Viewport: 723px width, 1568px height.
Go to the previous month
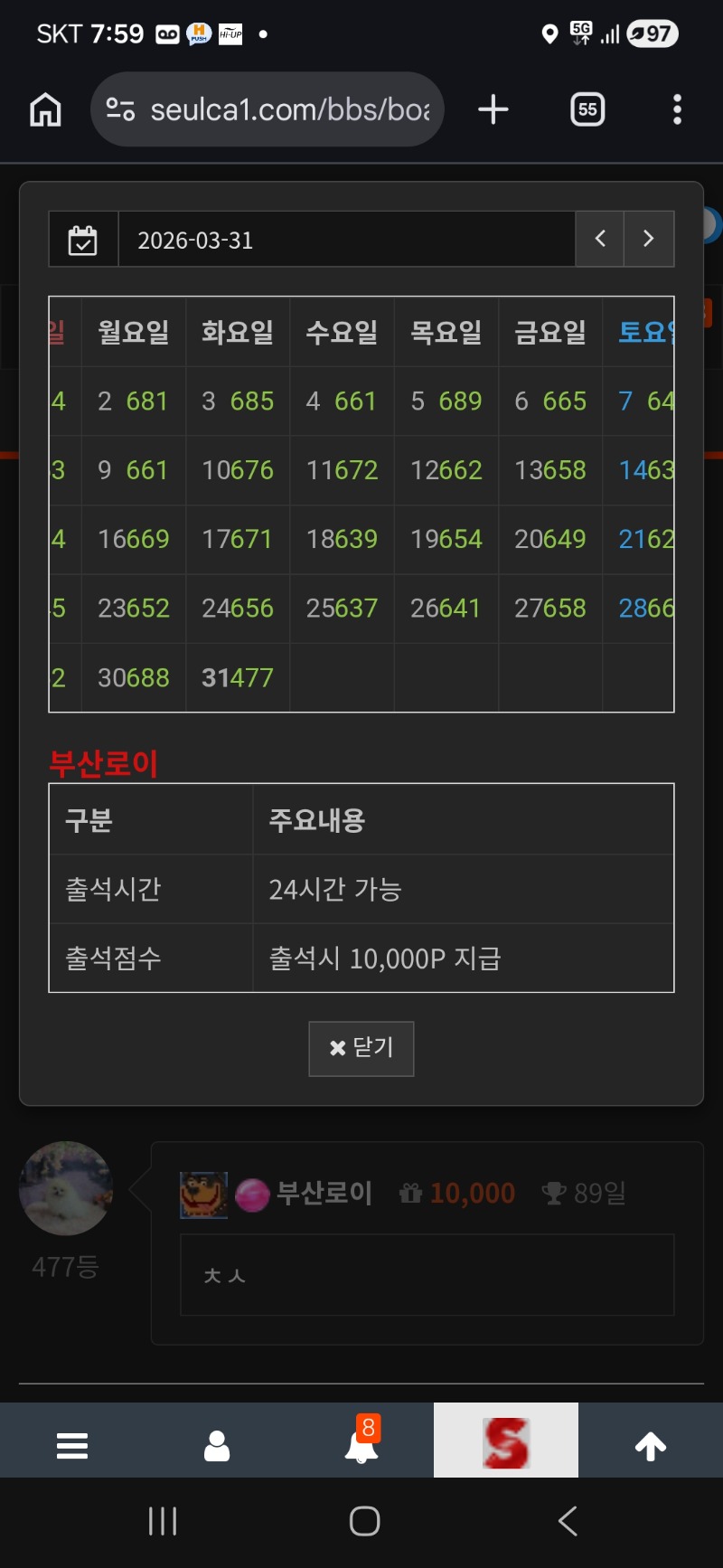[x=600, y=239]
